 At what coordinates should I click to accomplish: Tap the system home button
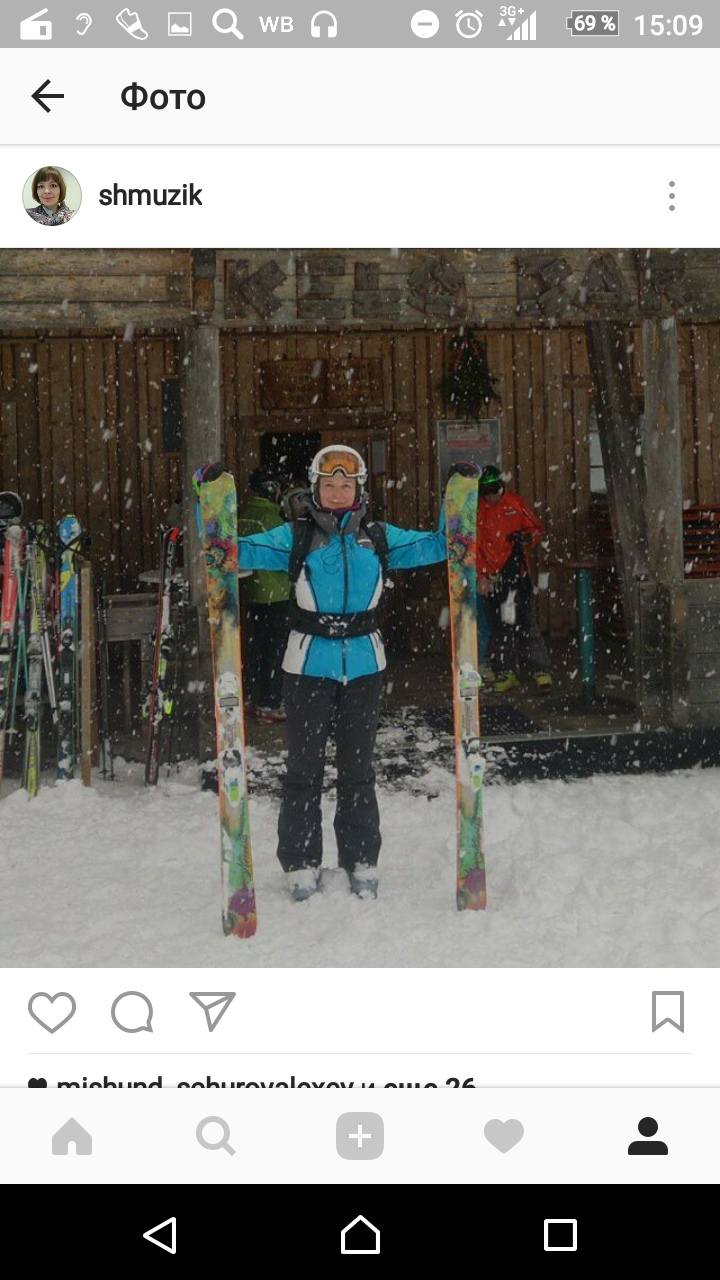pos(360,1235)
